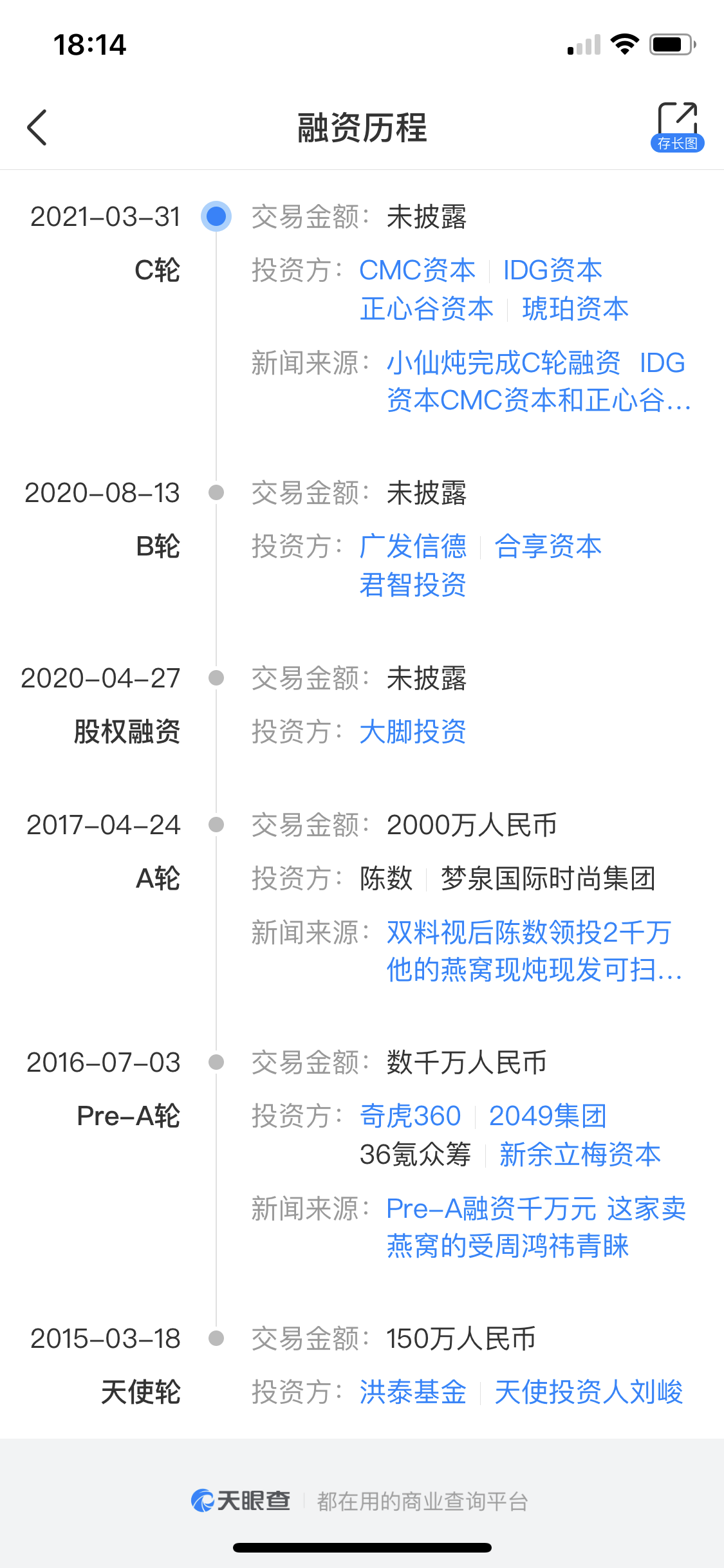View 正心谷资本 investor details

[x=427, y=309]
